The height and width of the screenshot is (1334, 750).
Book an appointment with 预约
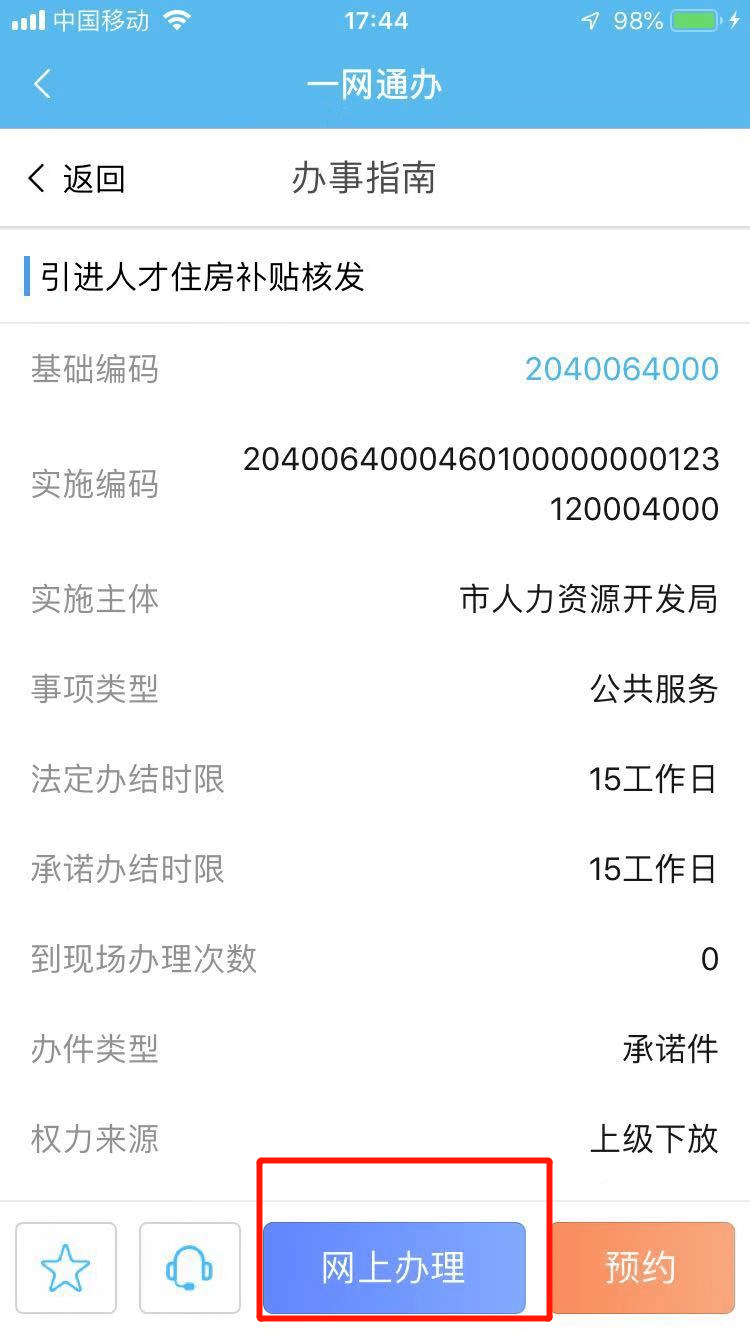[642, 1268]
